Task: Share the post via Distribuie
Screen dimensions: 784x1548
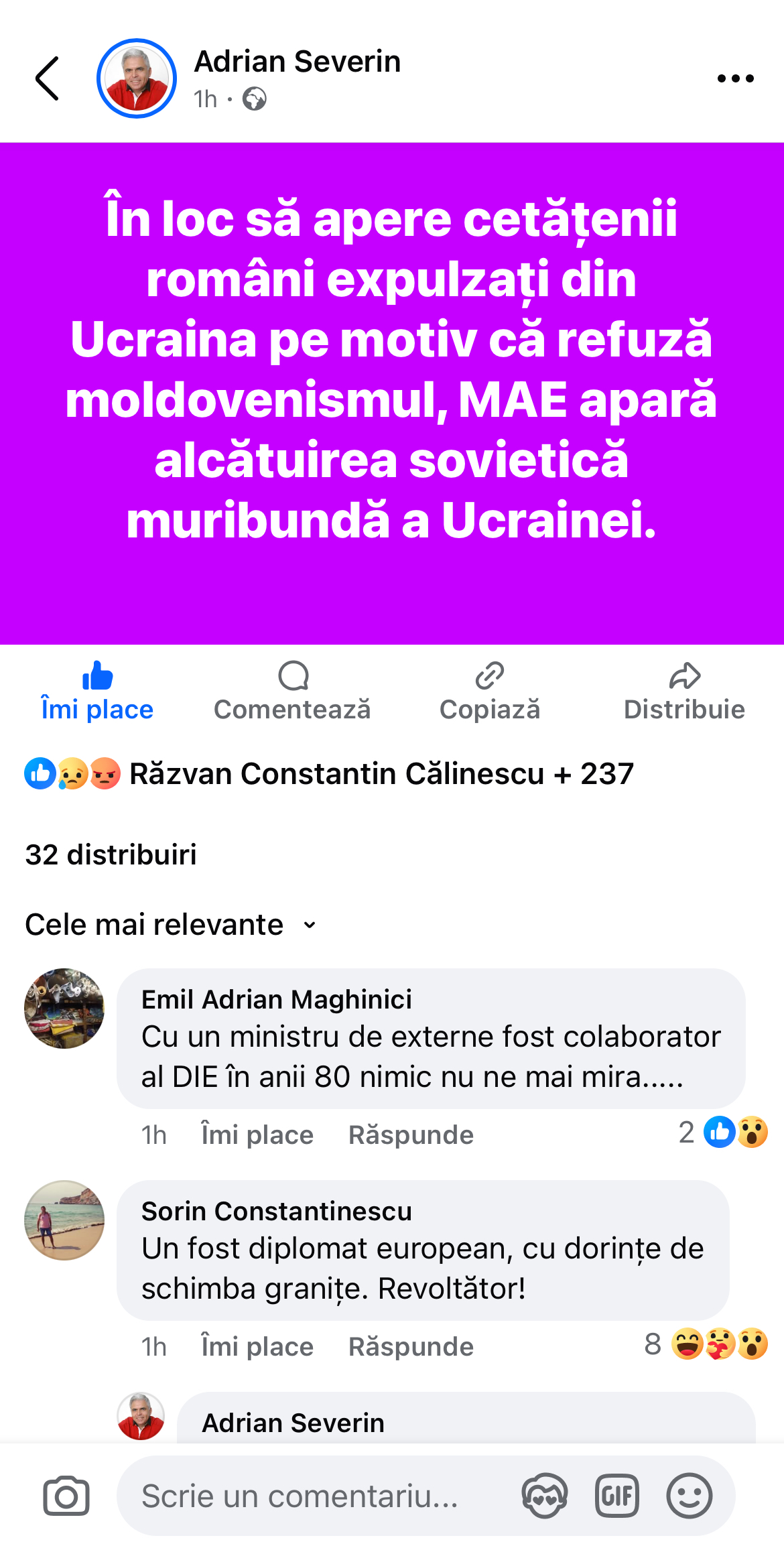Action: [x=684, y=692]
